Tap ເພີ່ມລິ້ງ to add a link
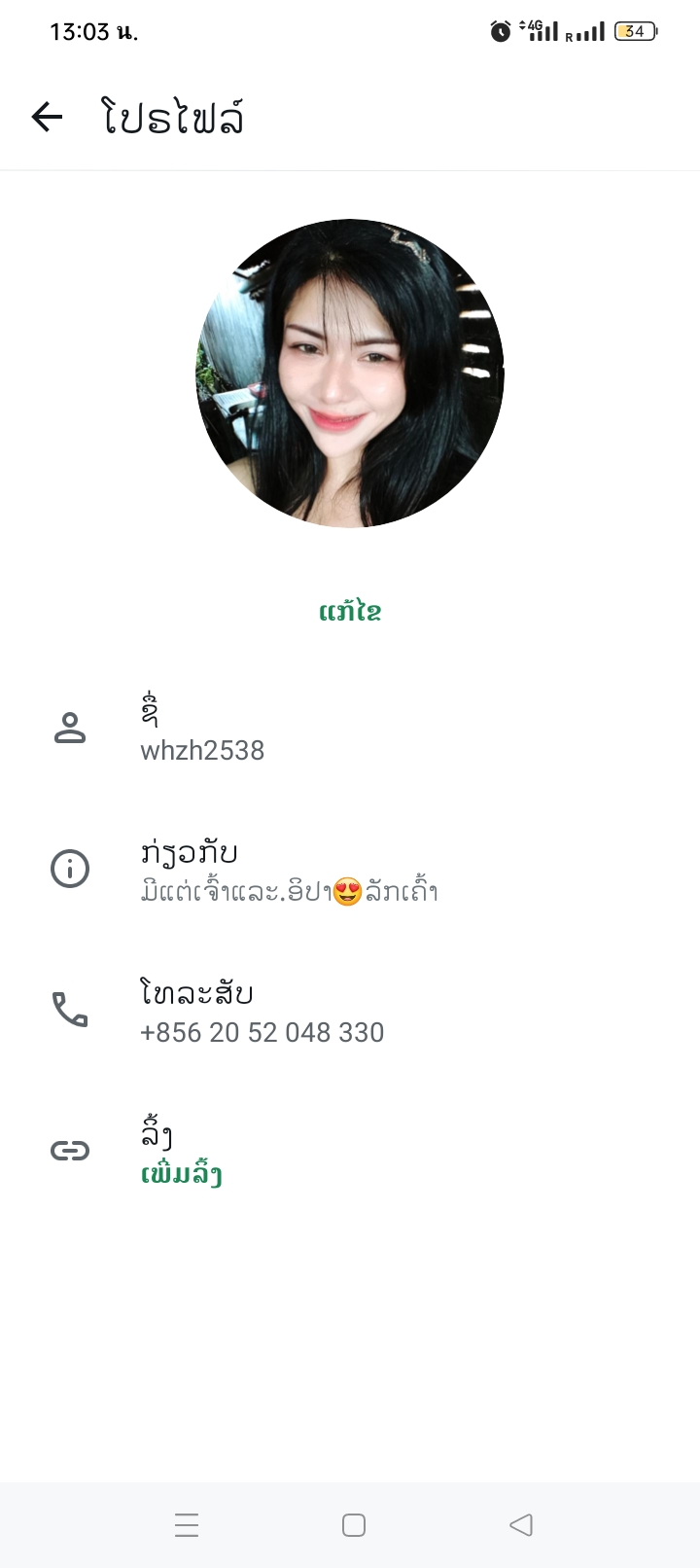 click(x=182, y=1174)
